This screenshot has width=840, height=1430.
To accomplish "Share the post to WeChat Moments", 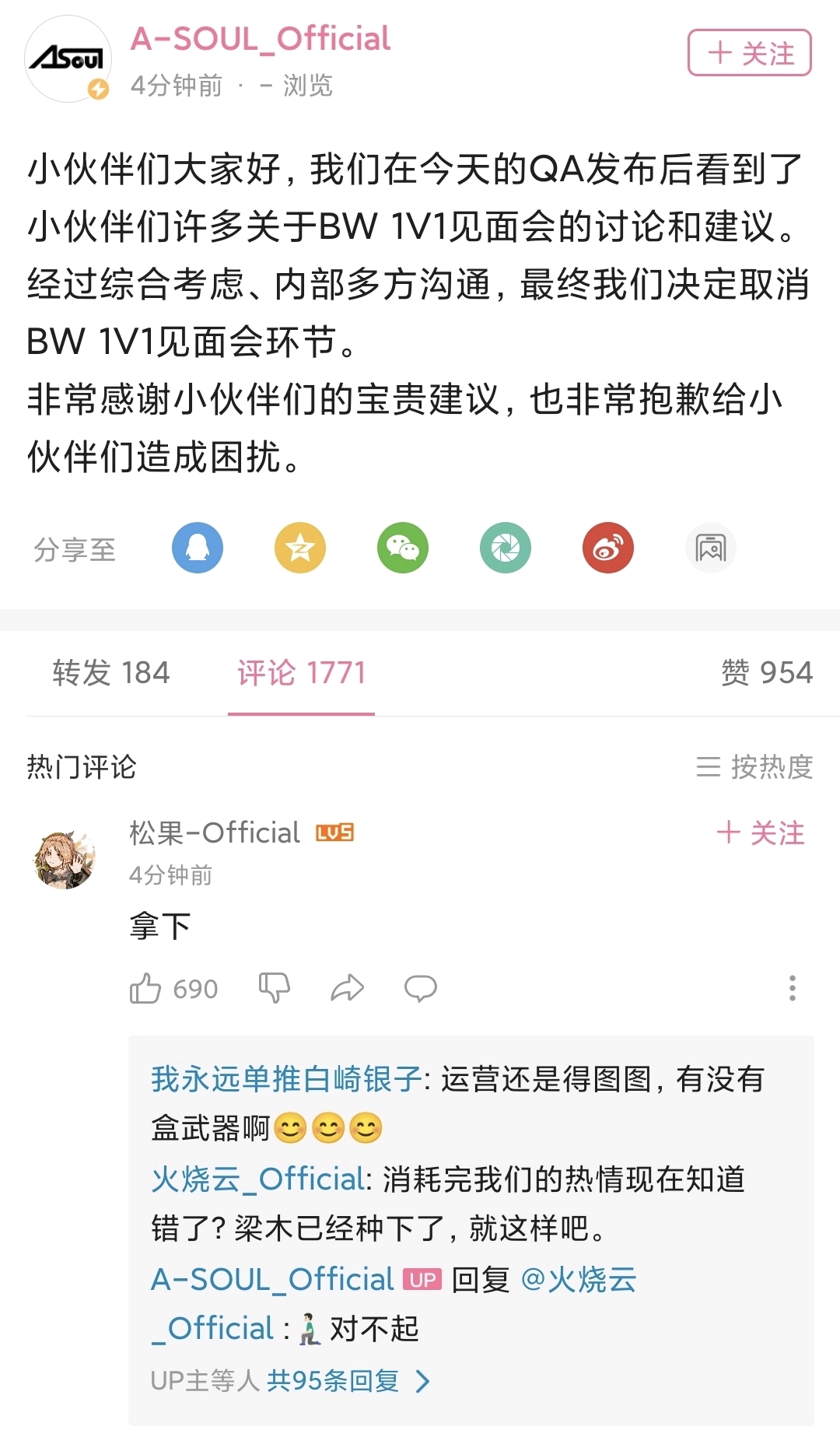I will click(x=506, y=548).
